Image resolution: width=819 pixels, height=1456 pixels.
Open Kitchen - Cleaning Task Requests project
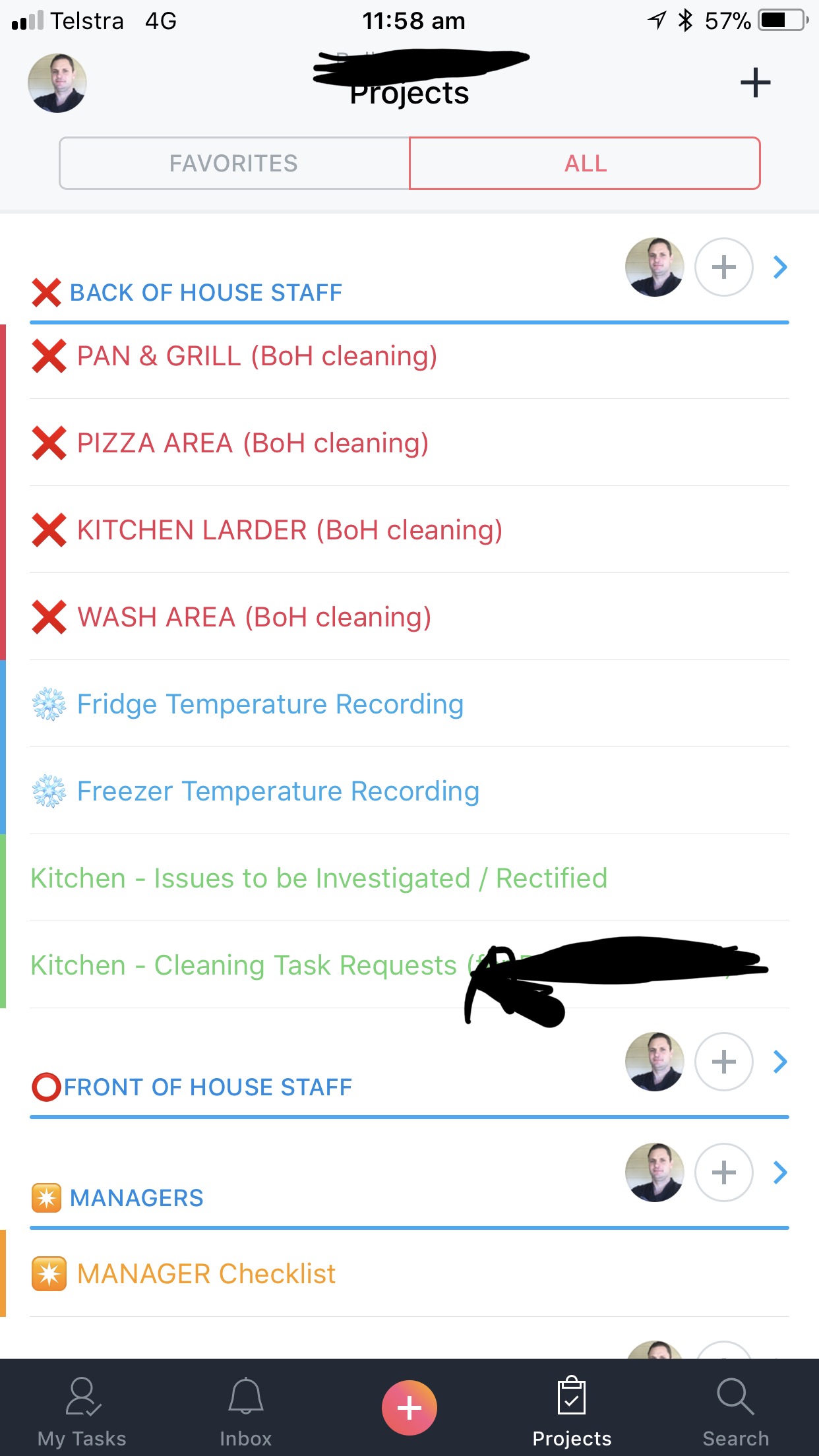tap(409, 965)
